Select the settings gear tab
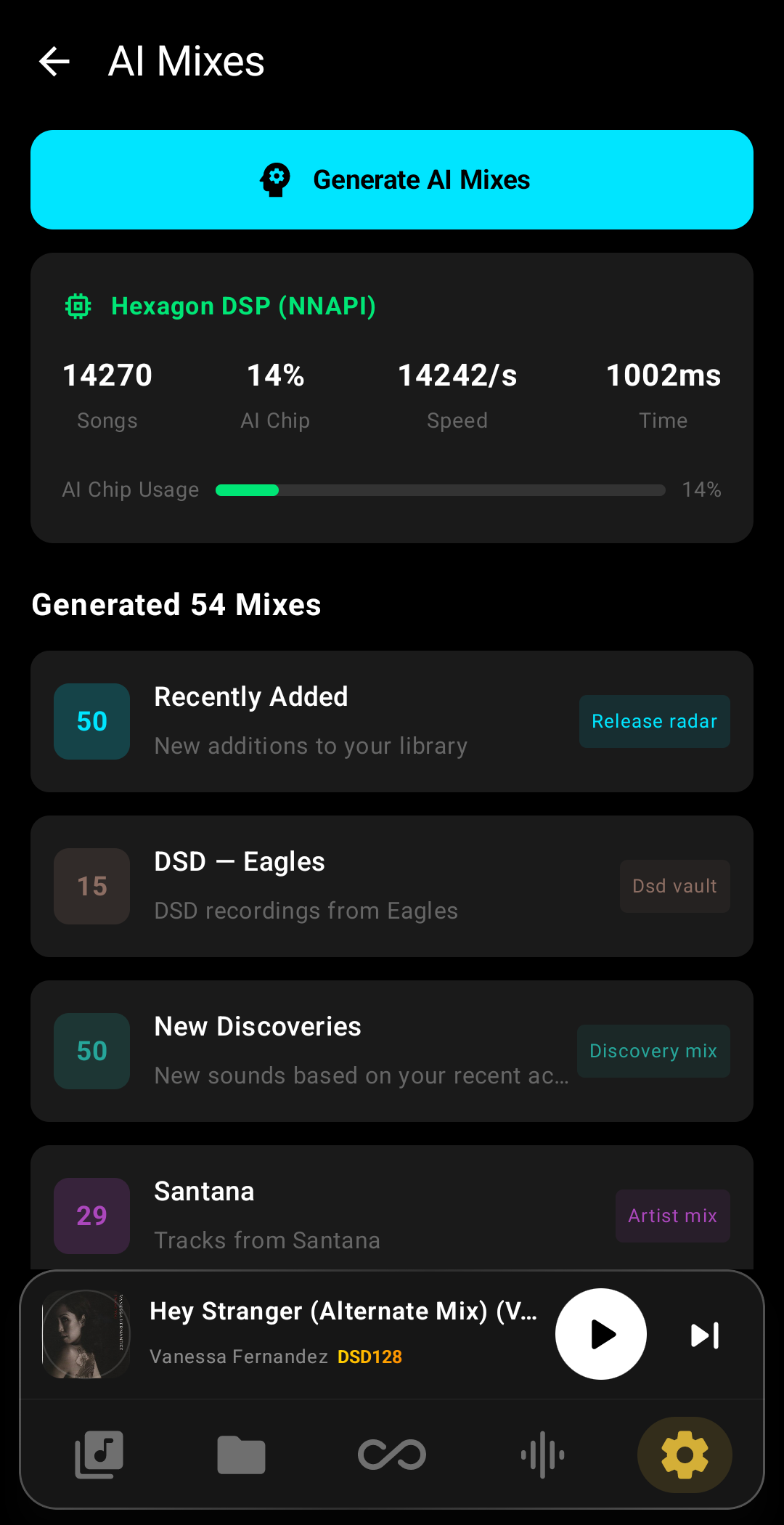This screenshot has height=1525, width=784. (x=684, y=1455)
